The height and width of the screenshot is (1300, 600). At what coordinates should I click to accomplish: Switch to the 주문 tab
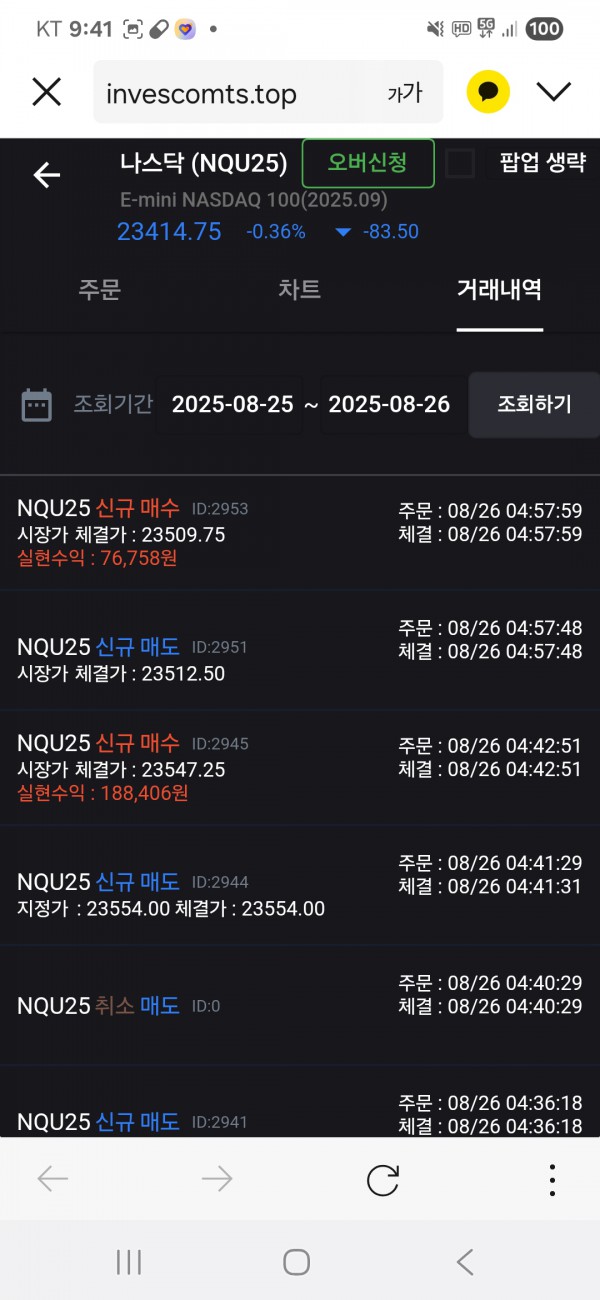pos(99,290)
